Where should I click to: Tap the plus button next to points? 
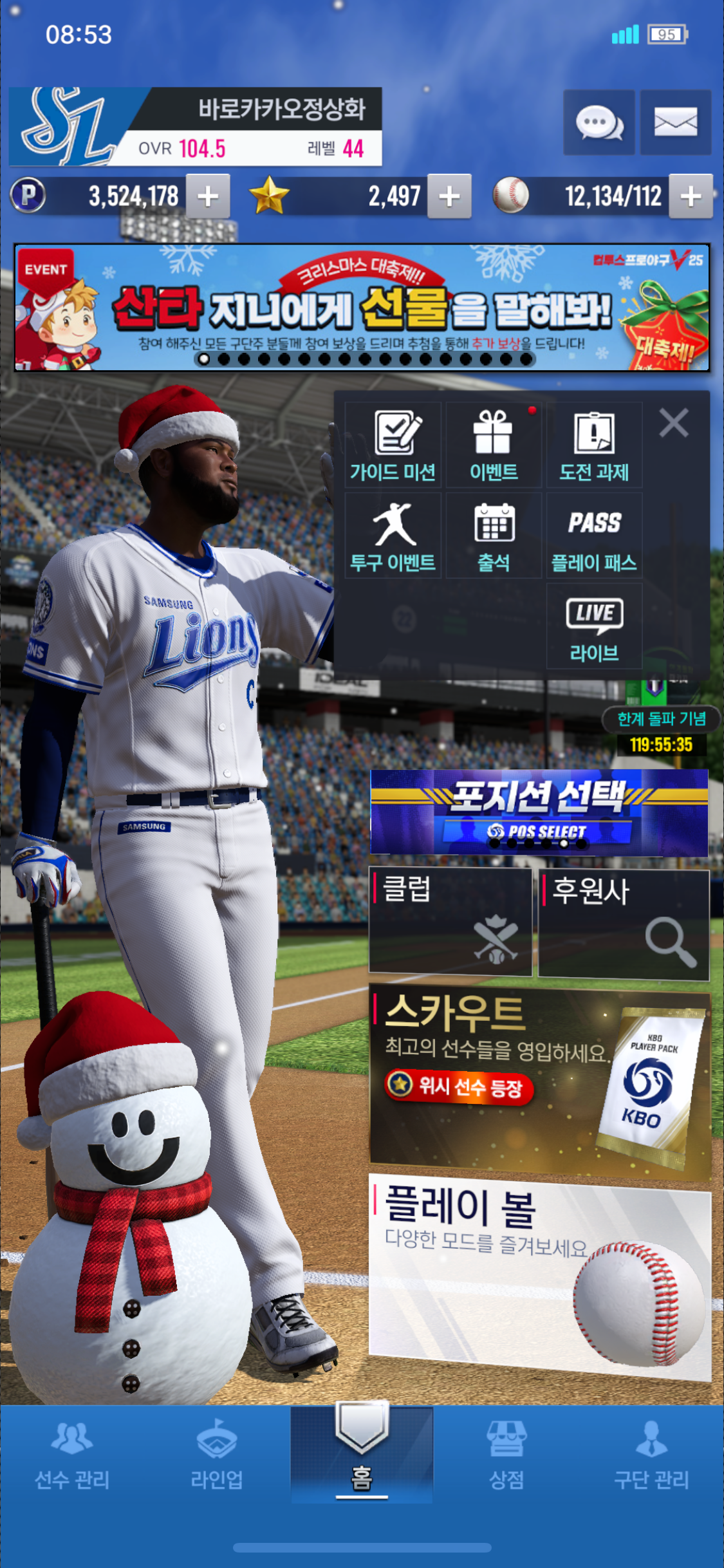click(x=208, y=196)
